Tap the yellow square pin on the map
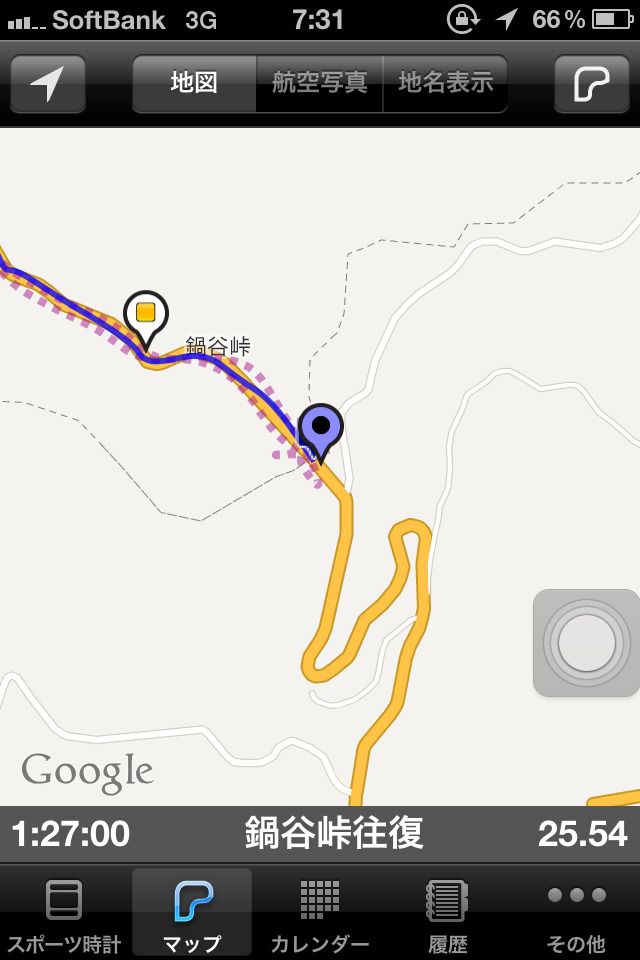Viewport: 640px width, 960px height. click(146, 316)
